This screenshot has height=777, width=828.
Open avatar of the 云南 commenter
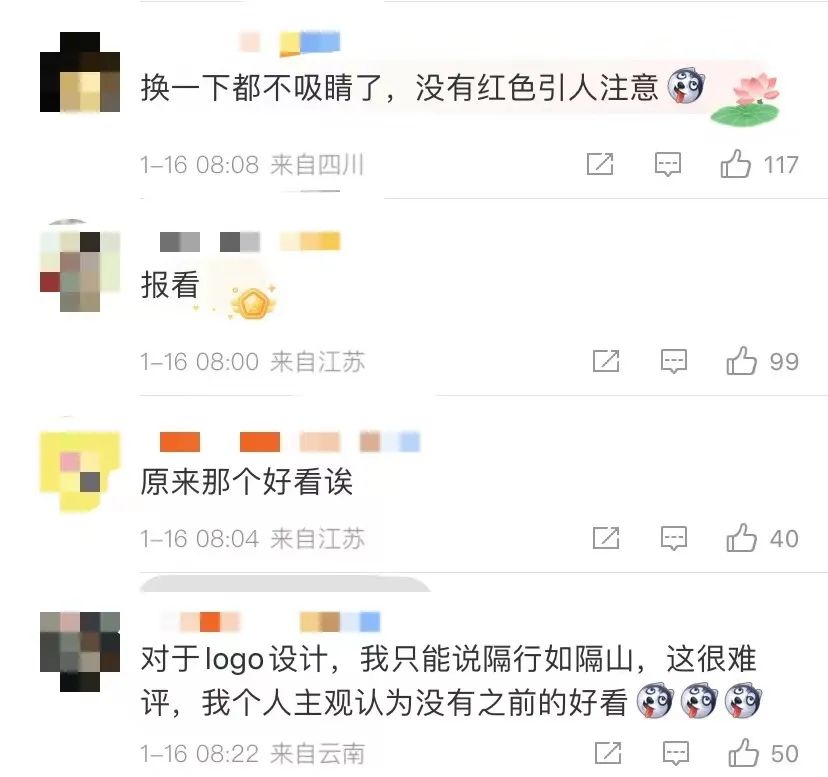pyautogui.click(x=79, y=650)
